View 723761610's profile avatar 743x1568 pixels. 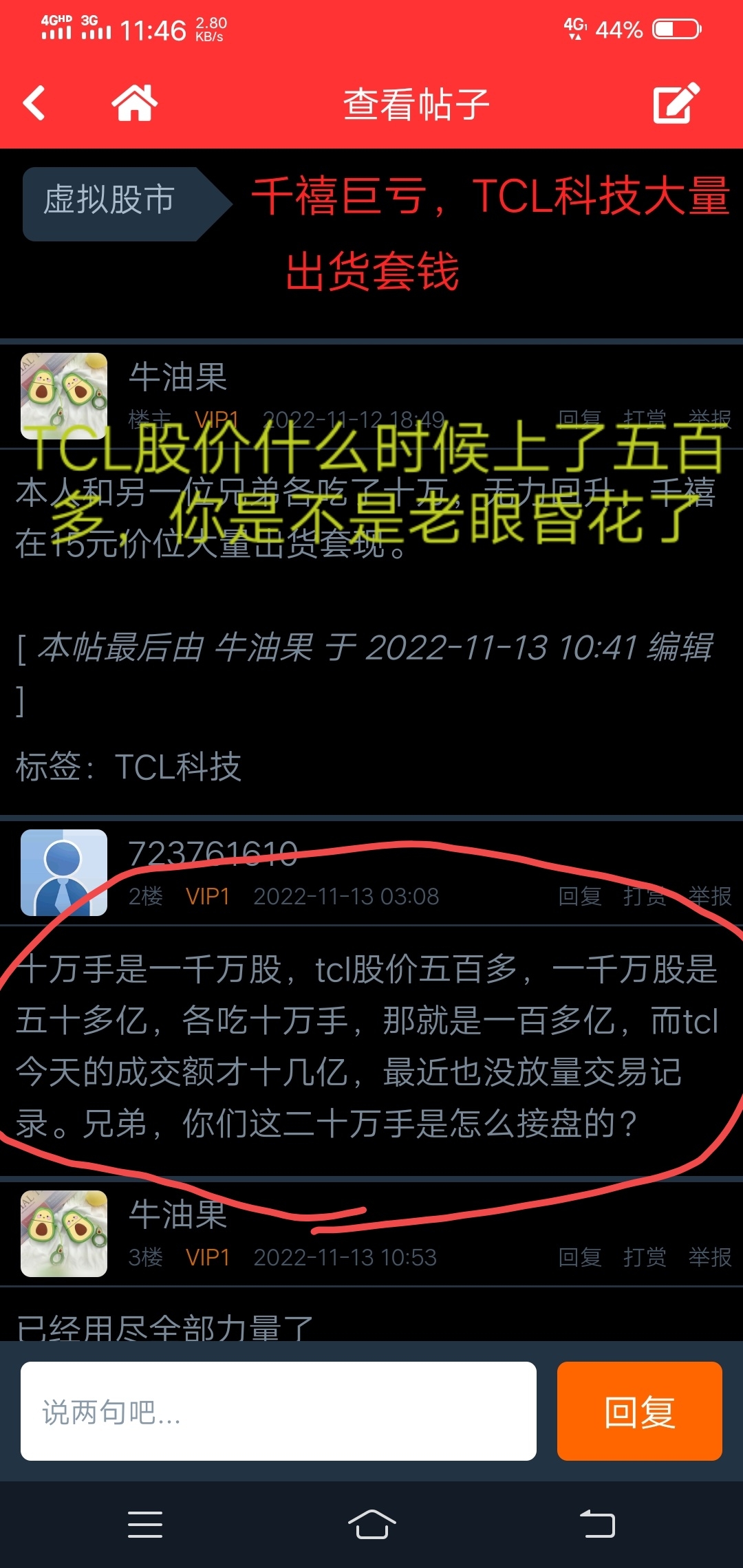click(64, 873)
